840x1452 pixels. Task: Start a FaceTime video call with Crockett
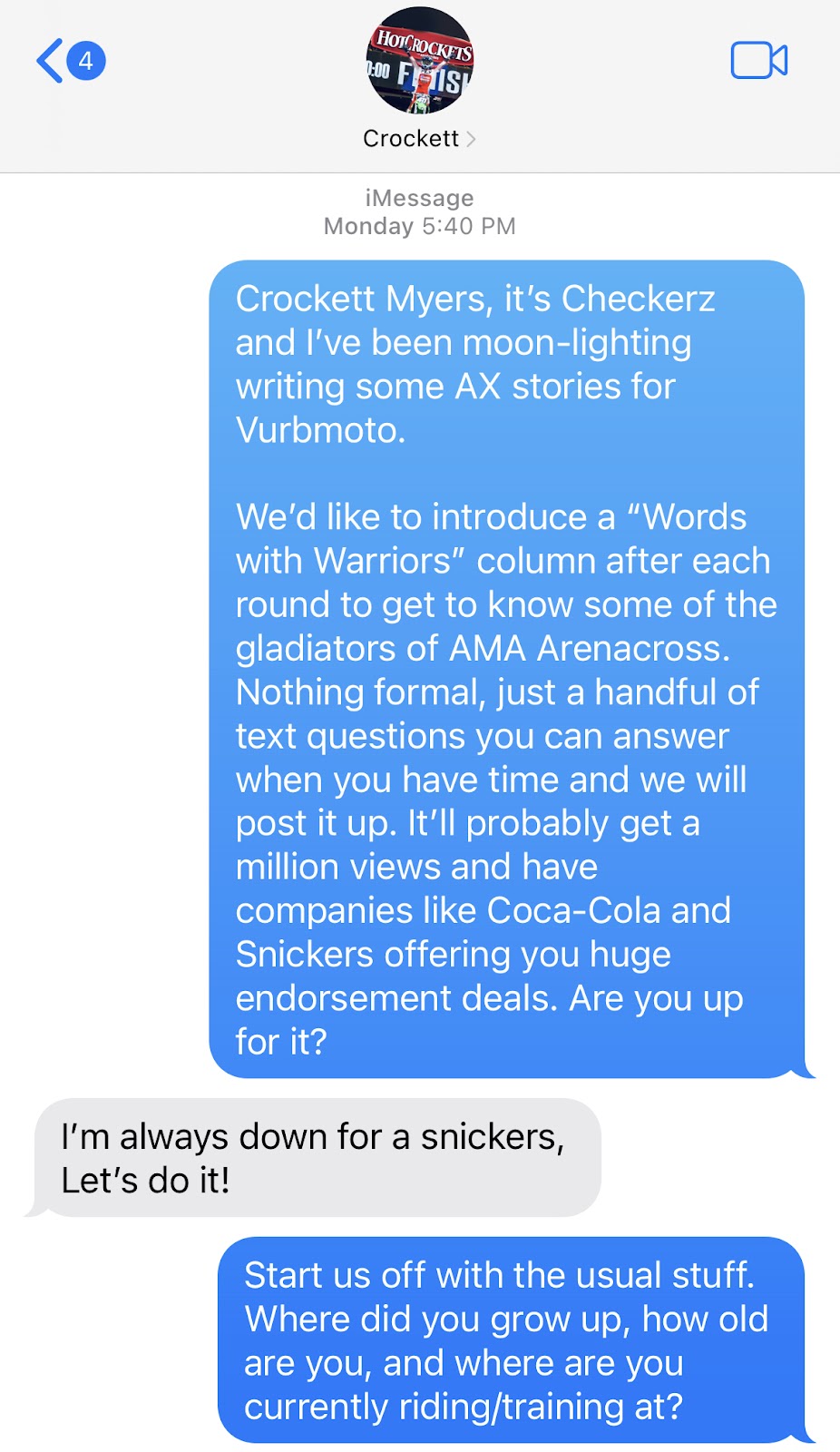759,61
